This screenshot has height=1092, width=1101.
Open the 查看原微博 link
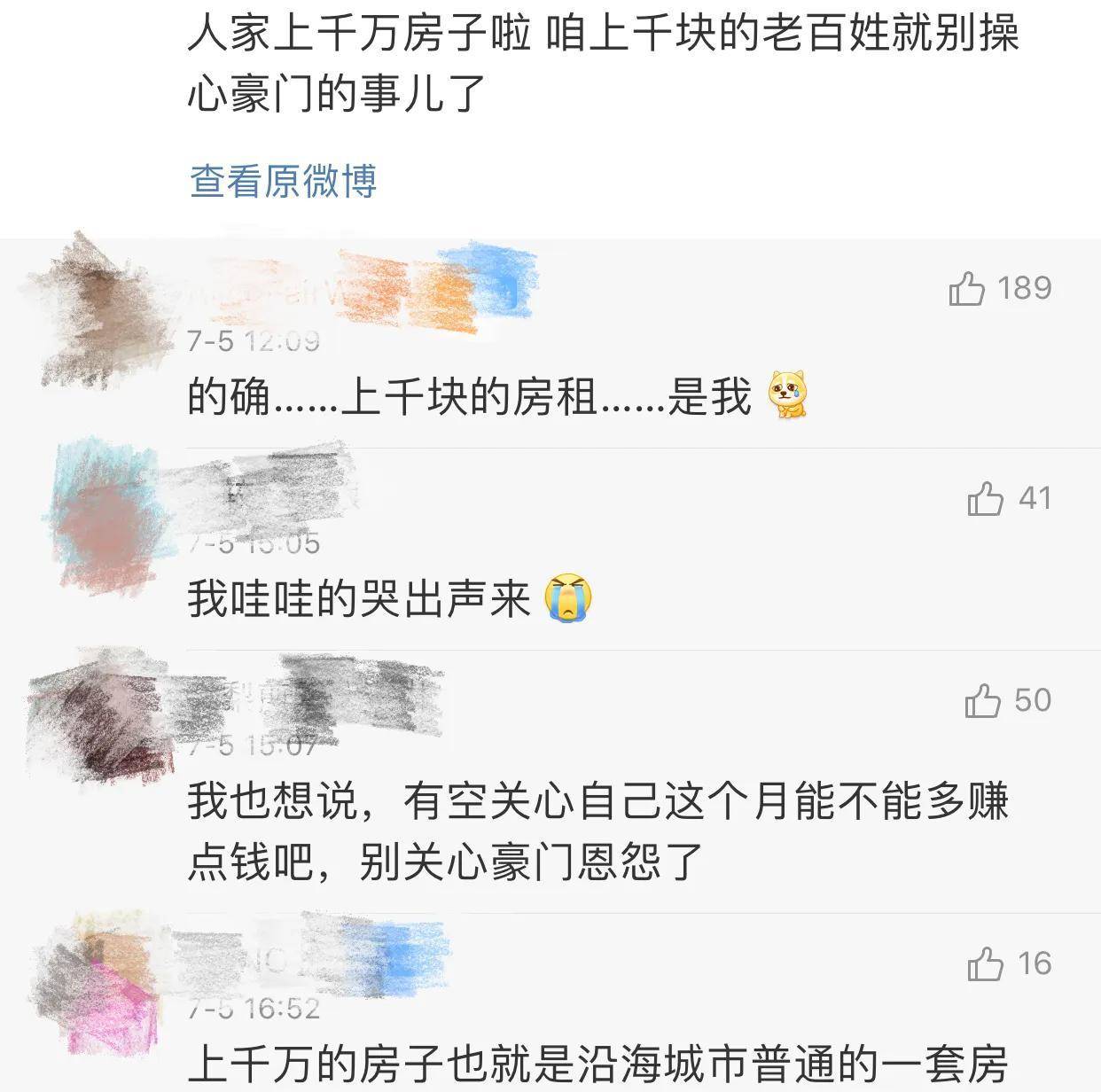pyautogui.click(x=283, y=181)
